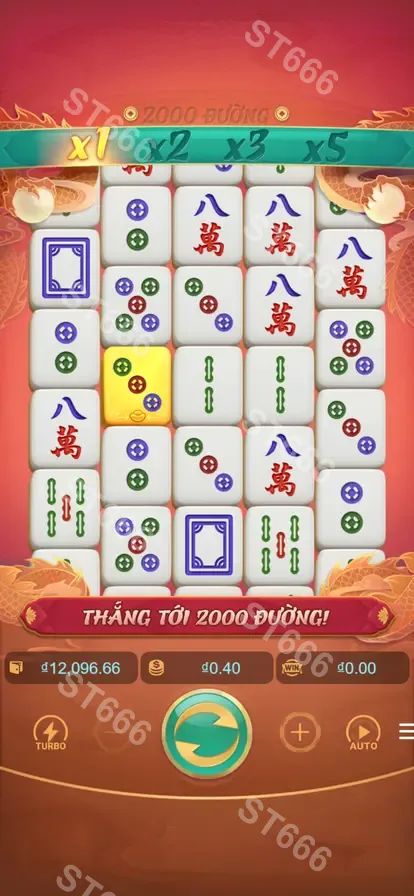
Task: Open the hamburger menu
Action: (407, 731)
